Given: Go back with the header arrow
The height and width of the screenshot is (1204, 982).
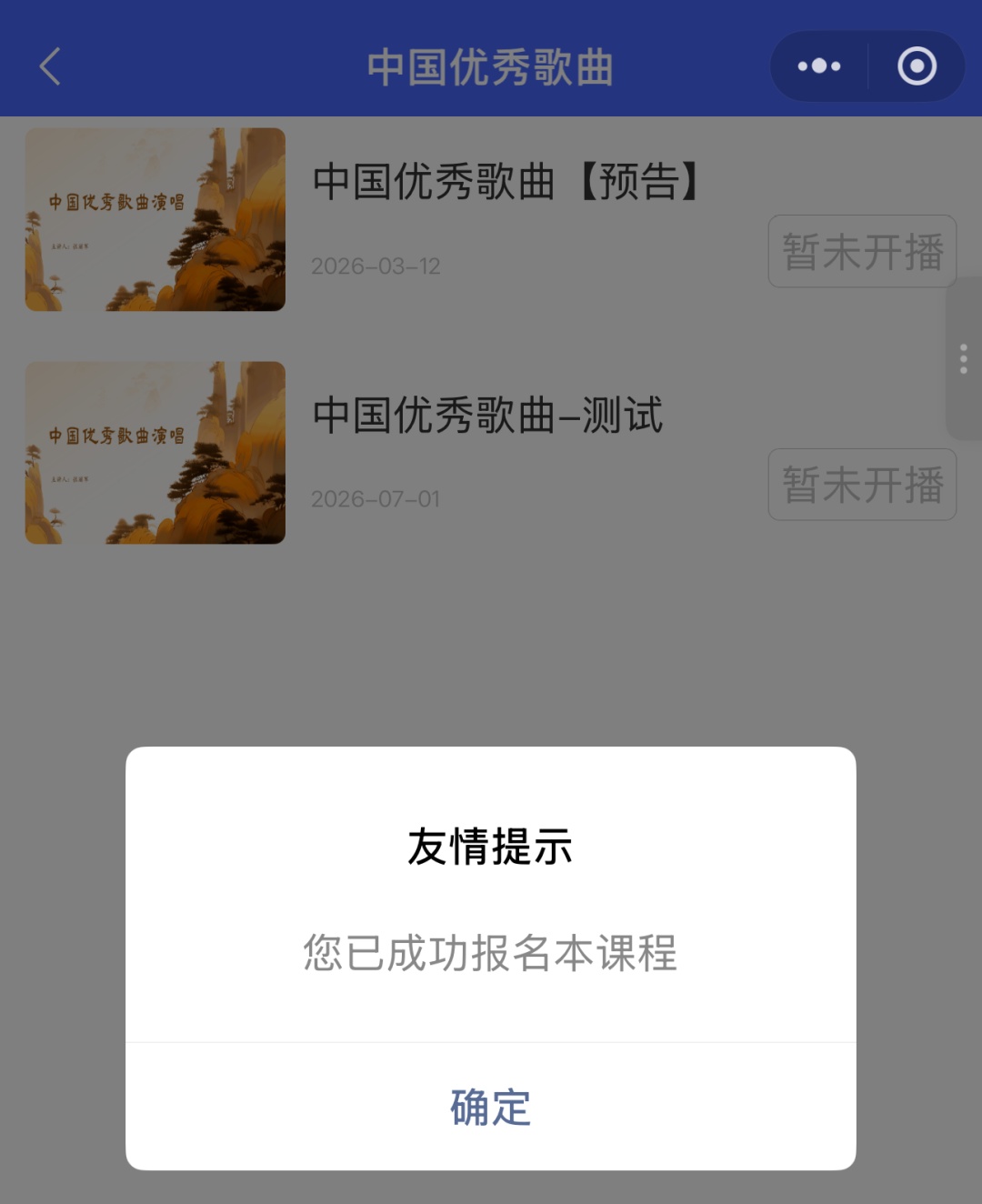Looking at the screenshot, I should (51, 66).
